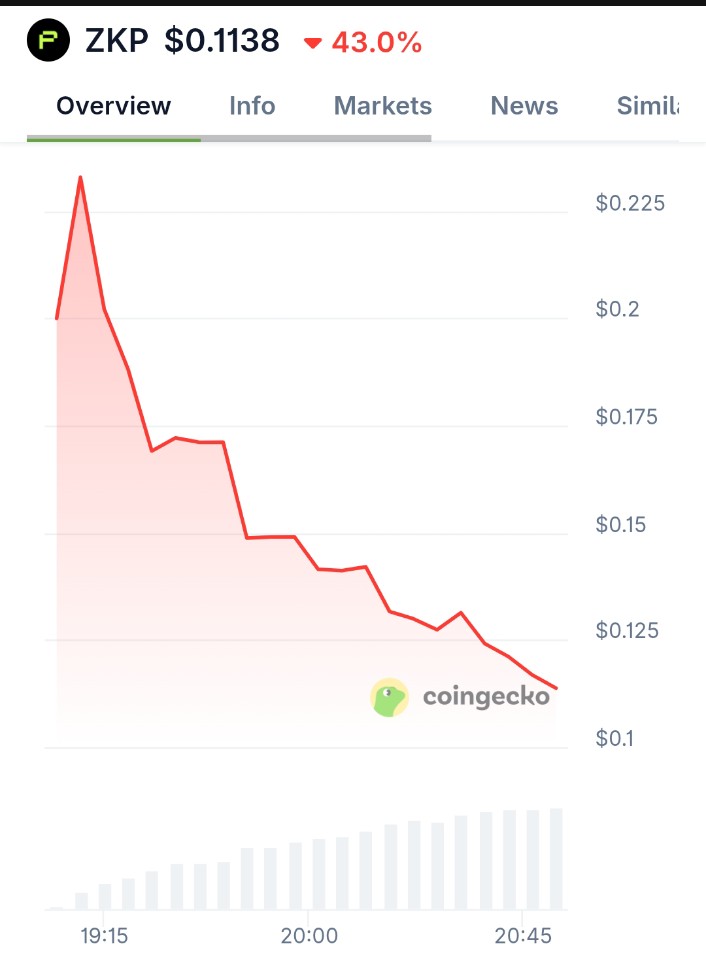The width and height of the screenshot is (706, 959).
Task: Switch to the Info tab
Action: (252, 106)
